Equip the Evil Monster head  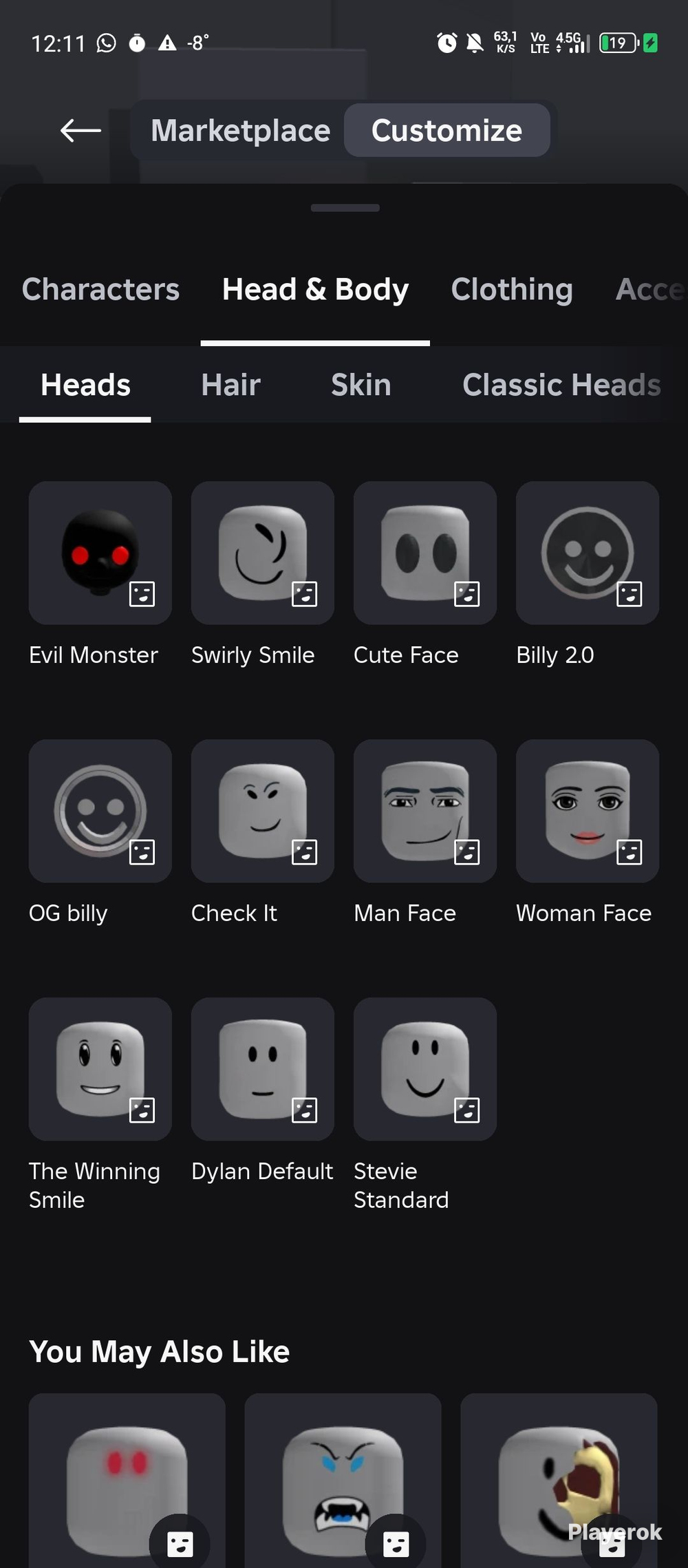[x=100, y=553]
